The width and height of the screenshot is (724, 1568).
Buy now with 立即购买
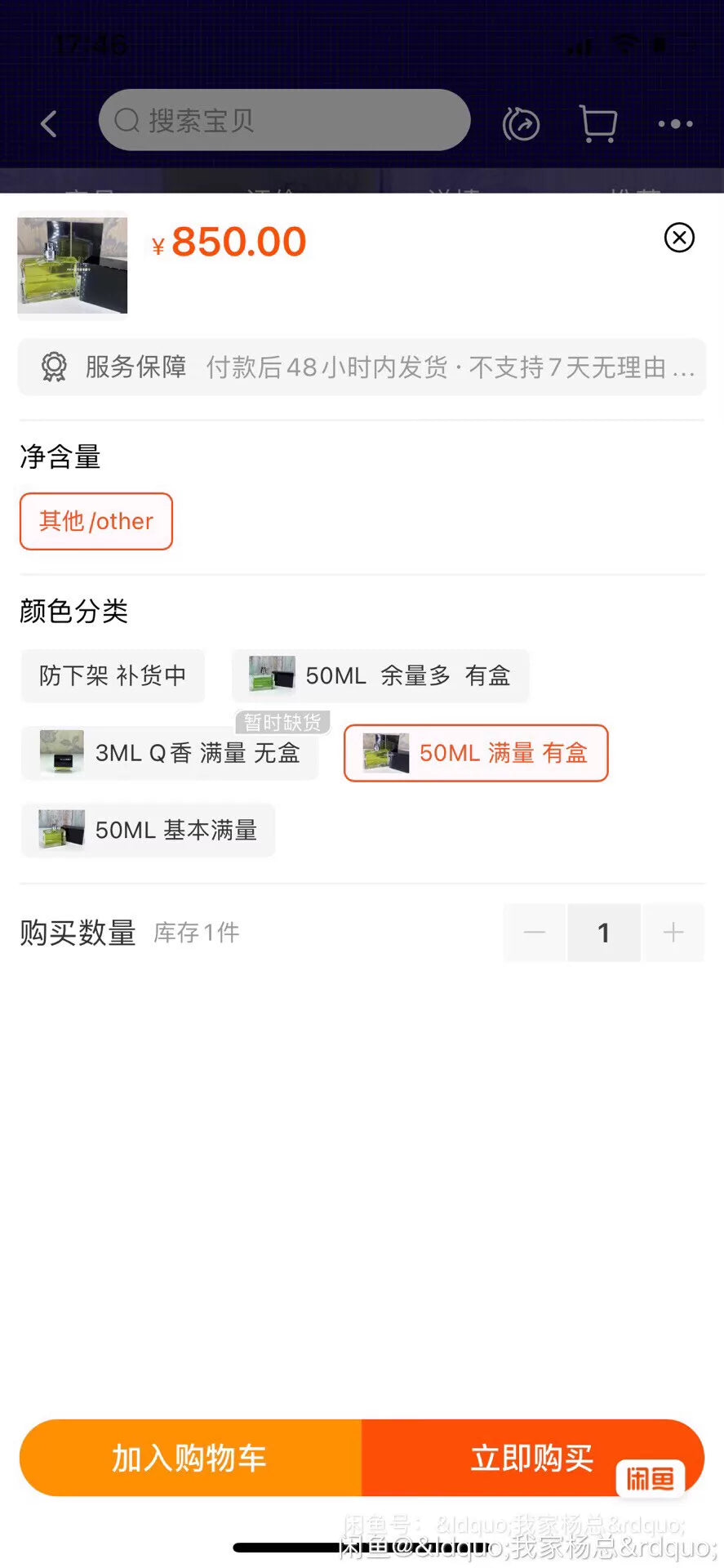532,1458
